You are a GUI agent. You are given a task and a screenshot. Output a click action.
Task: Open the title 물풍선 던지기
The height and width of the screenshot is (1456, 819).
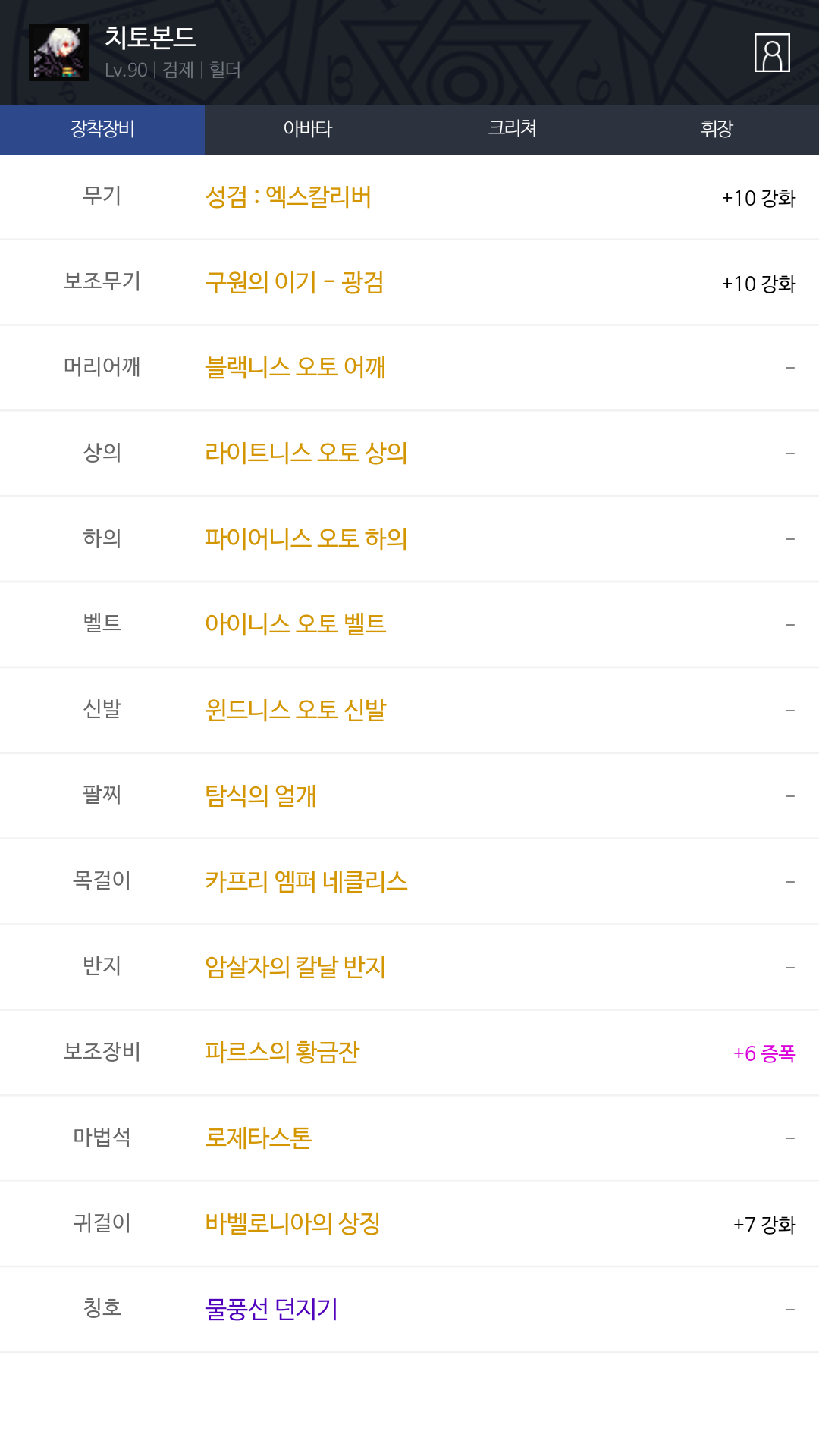tap(271, 1310)
